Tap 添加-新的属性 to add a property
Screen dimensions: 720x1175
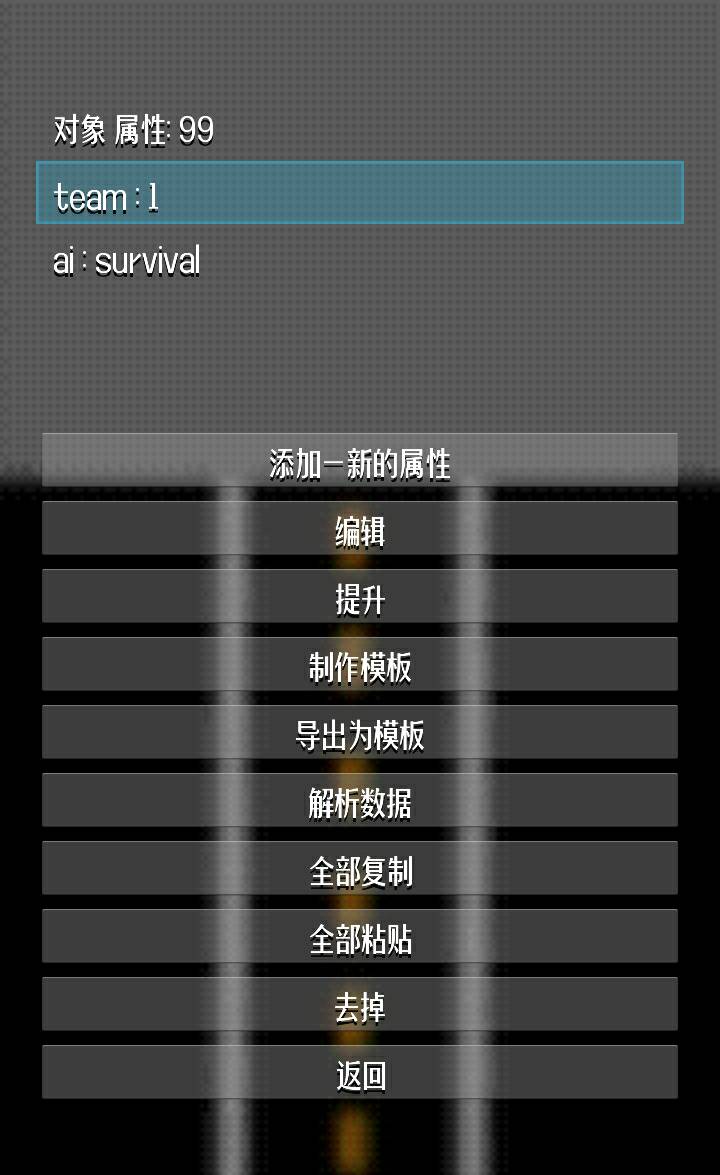point(360,463)
